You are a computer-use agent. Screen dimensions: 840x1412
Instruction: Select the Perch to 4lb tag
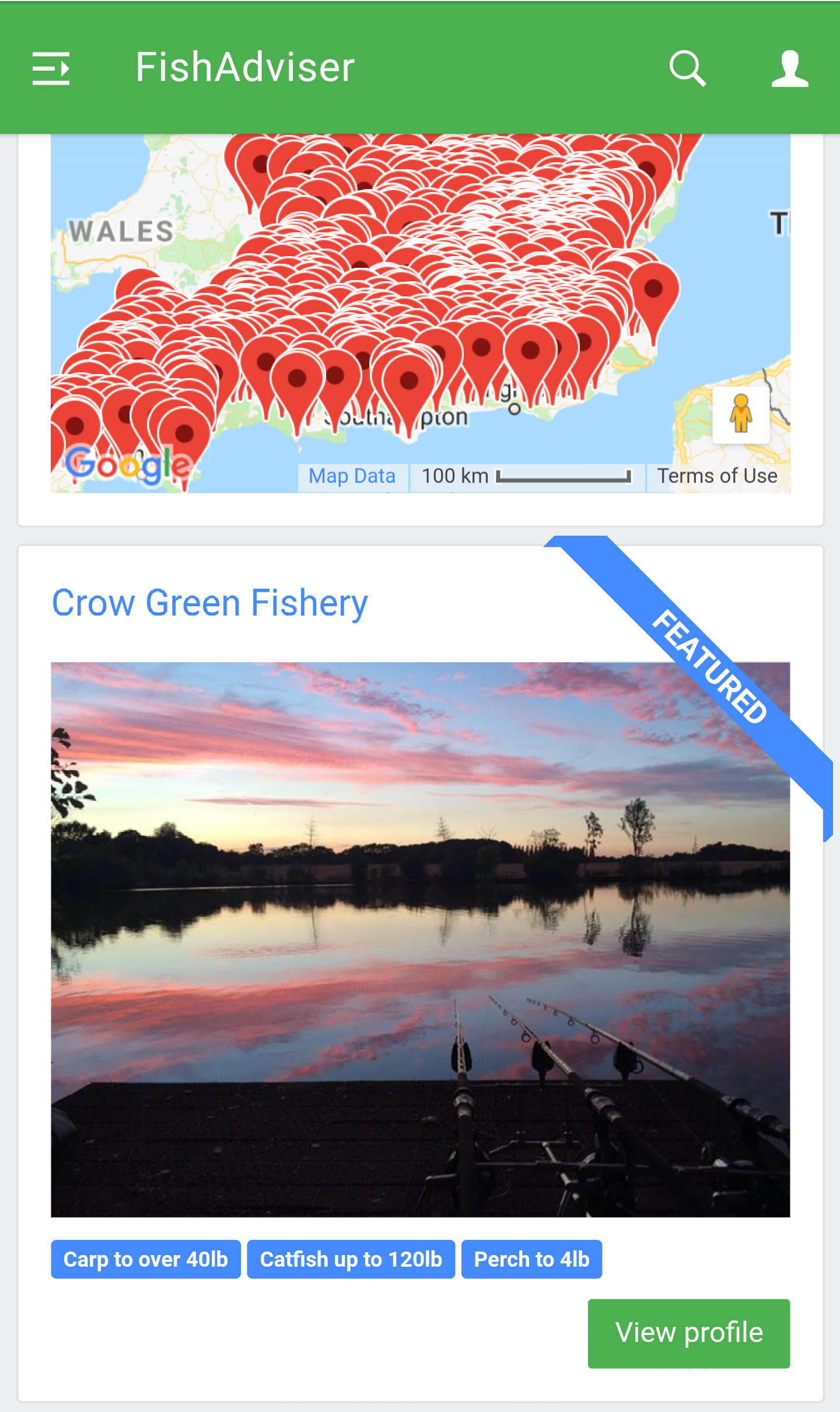[531, 1260]
